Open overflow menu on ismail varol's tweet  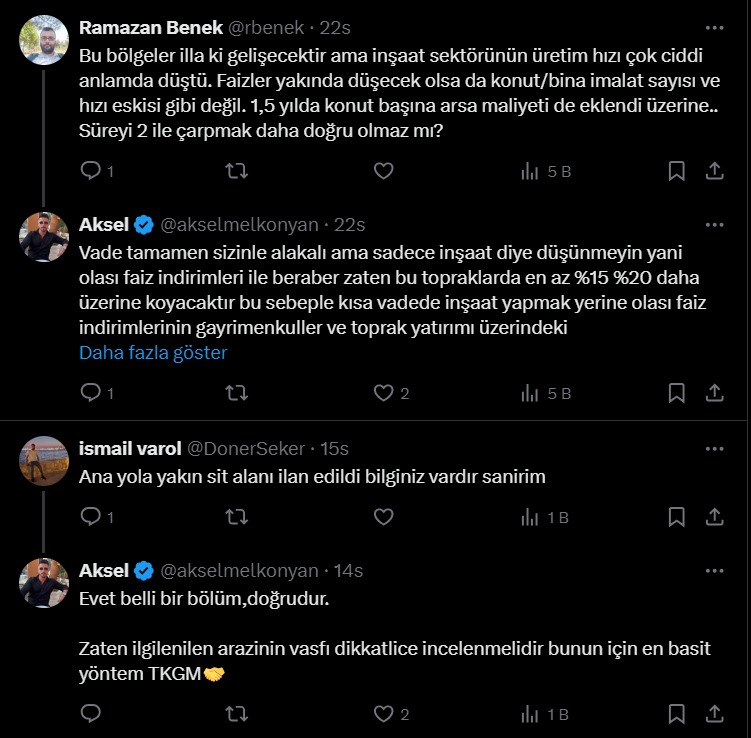[x=714, y=449]
